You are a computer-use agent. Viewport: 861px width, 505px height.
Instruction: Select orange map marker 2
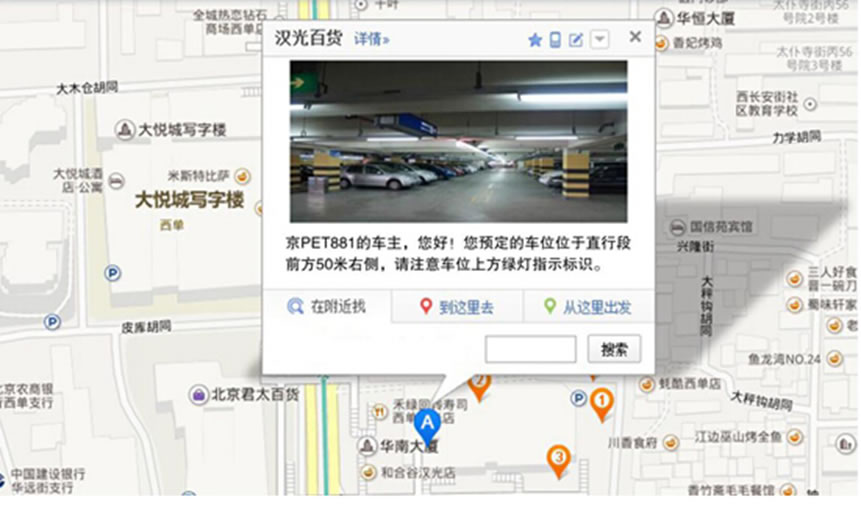point(480,384)
